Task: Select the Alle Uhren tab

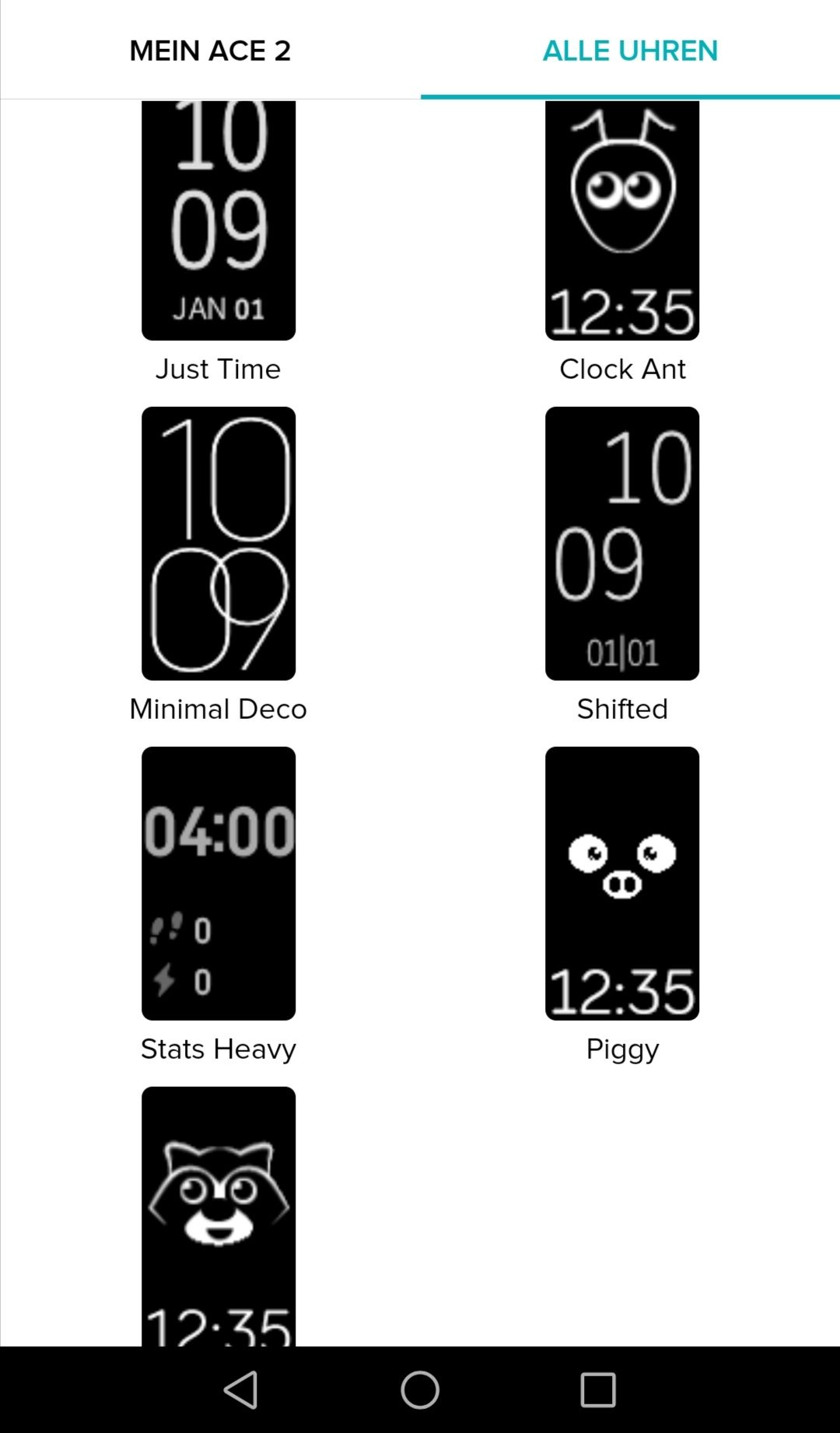Action: (630, 51)
